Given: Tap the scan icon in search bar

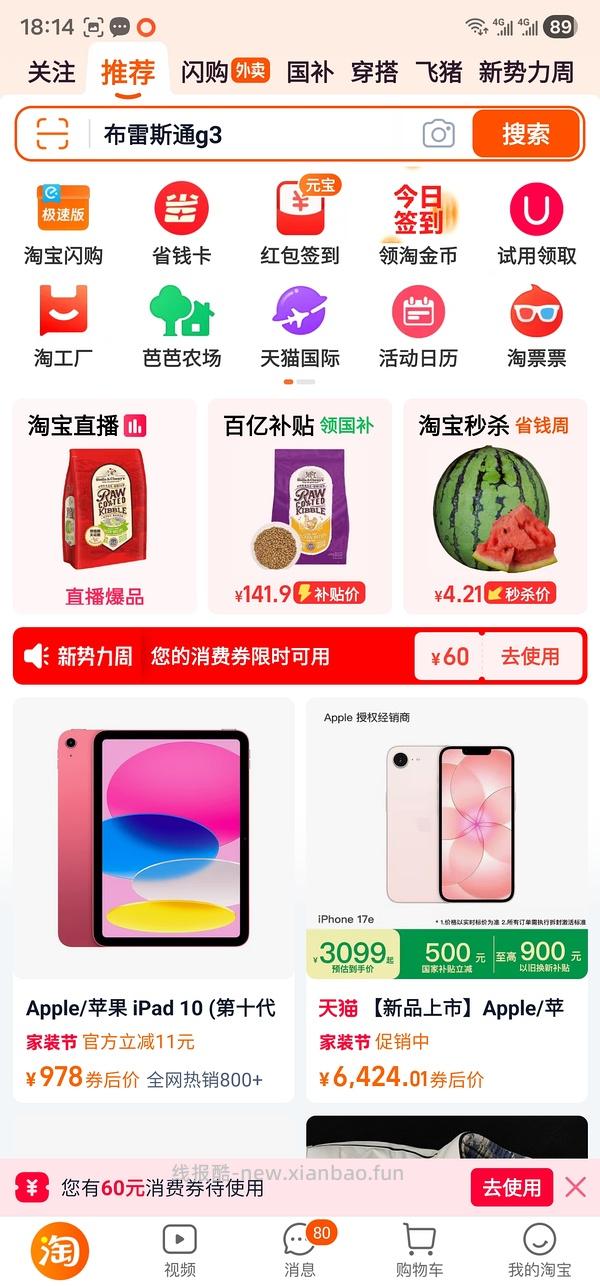Looking at the screenshot, I should 52,134.
